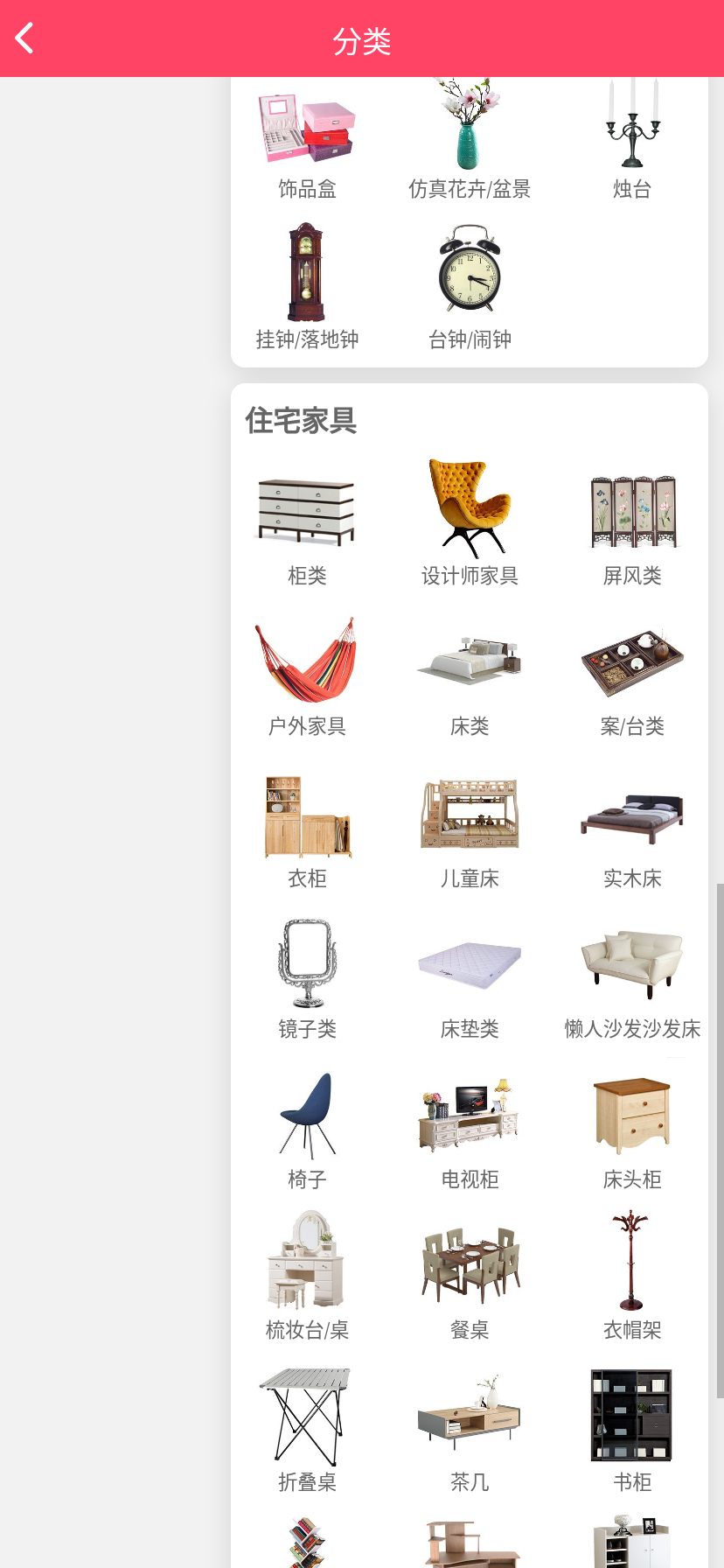Go back using the top-left arrow
Screen dimensions: 724x1568
24,38
